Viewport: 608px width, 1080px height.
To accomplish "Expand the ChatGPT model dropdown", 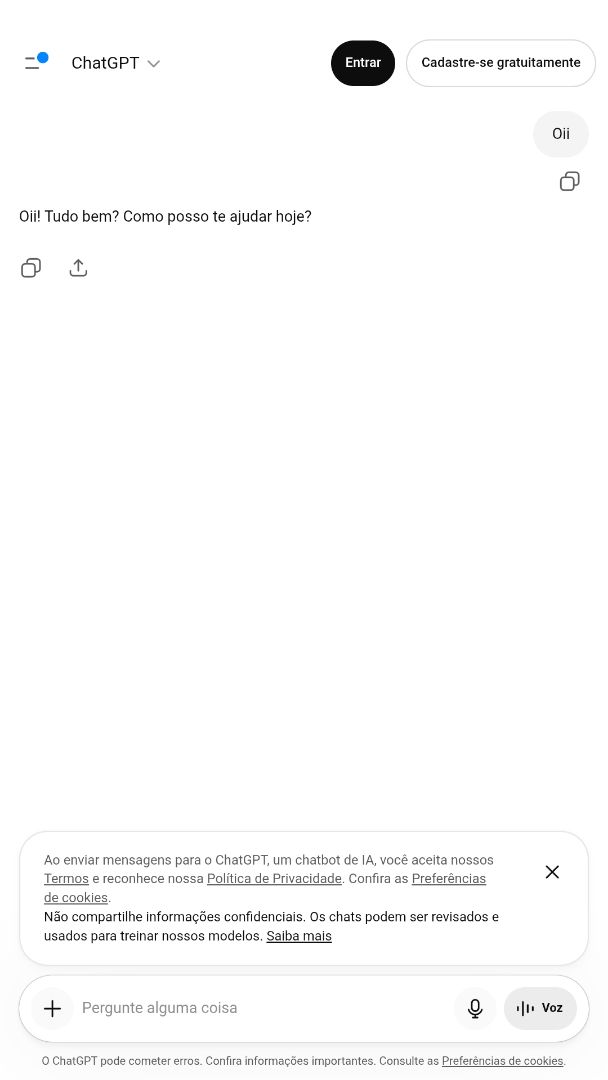I will [115, 63].
